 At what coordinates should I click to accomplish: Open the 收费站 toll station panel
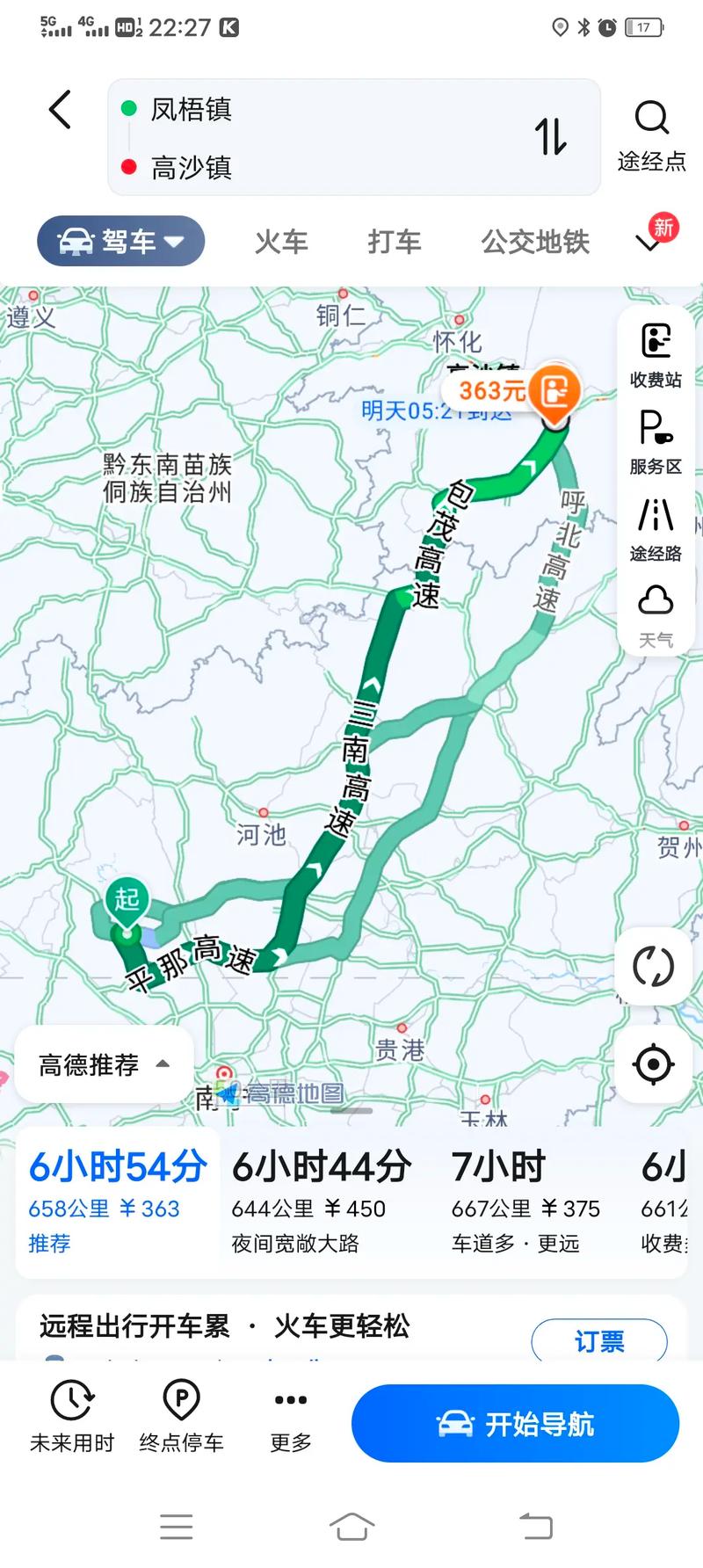point(654,356)
